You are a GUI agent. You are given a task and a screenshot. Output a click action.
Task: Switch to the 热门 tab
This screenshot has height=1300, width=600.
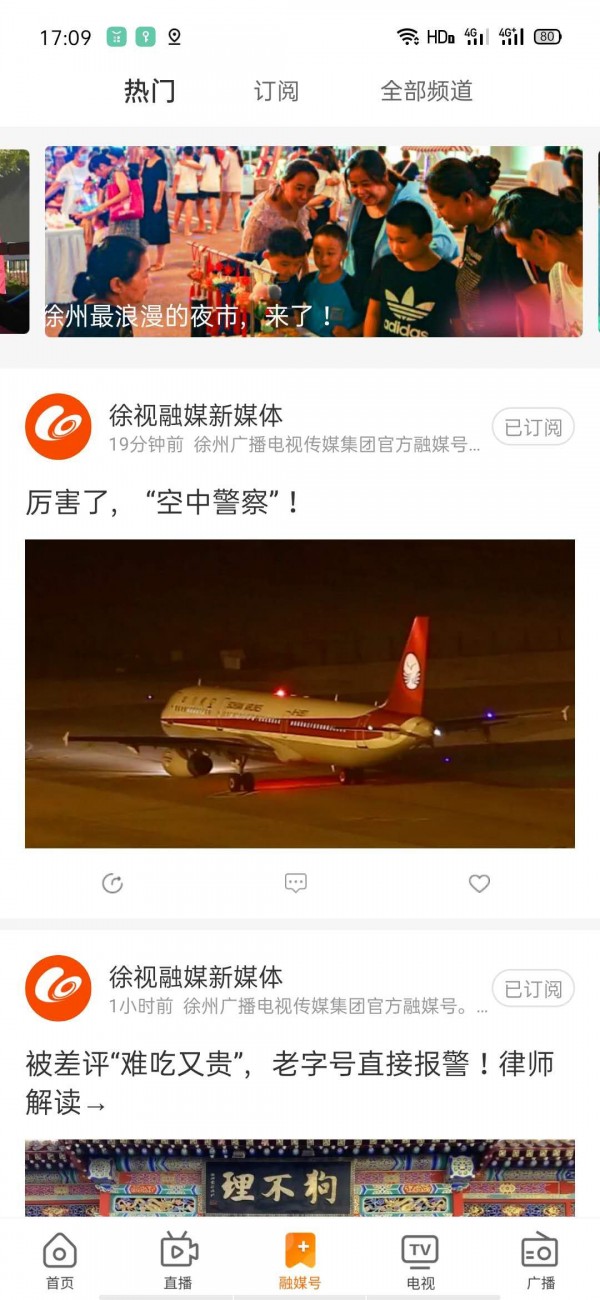click(150, 91)
